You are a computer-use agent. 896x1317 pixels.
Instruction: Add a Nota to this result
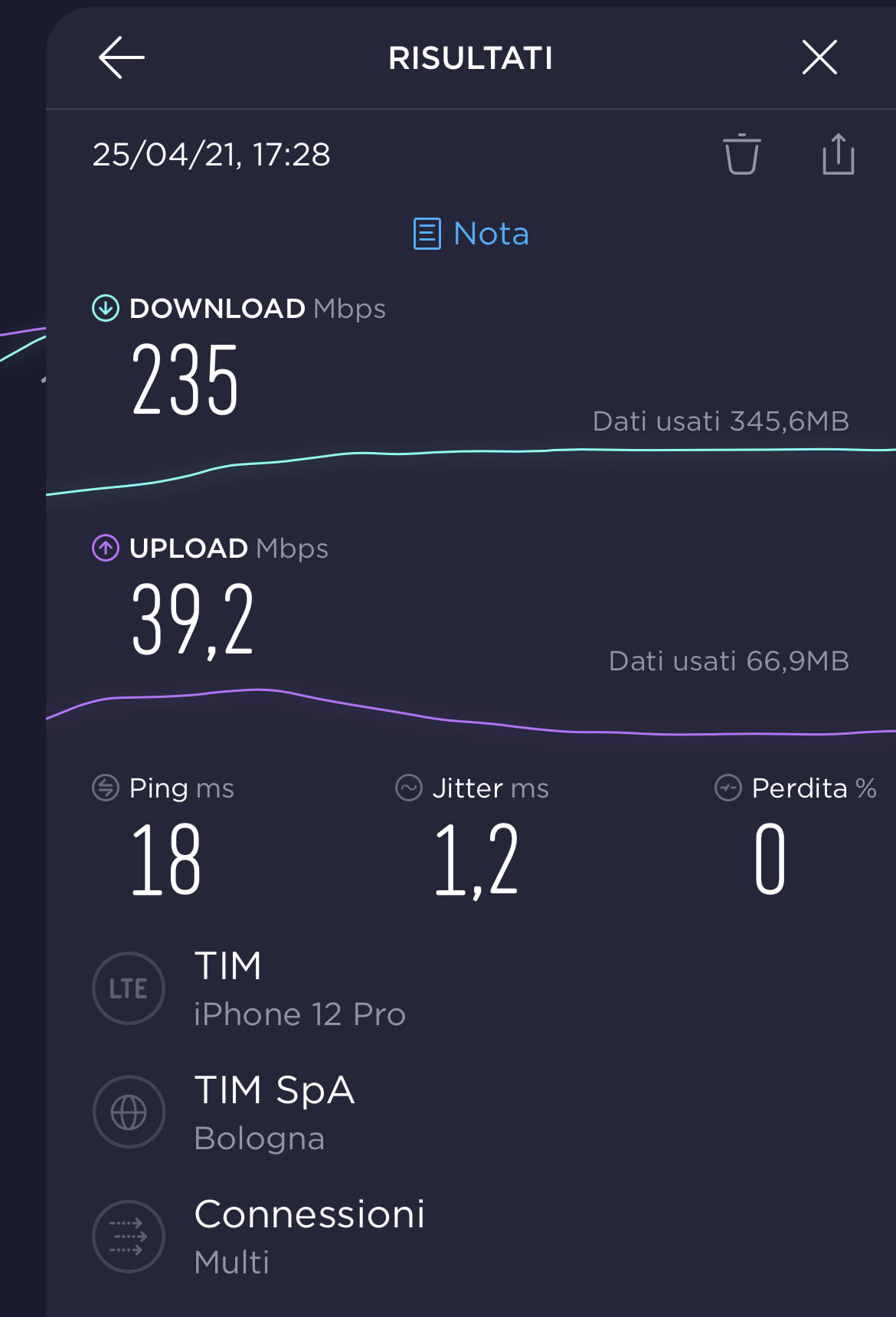471,234
